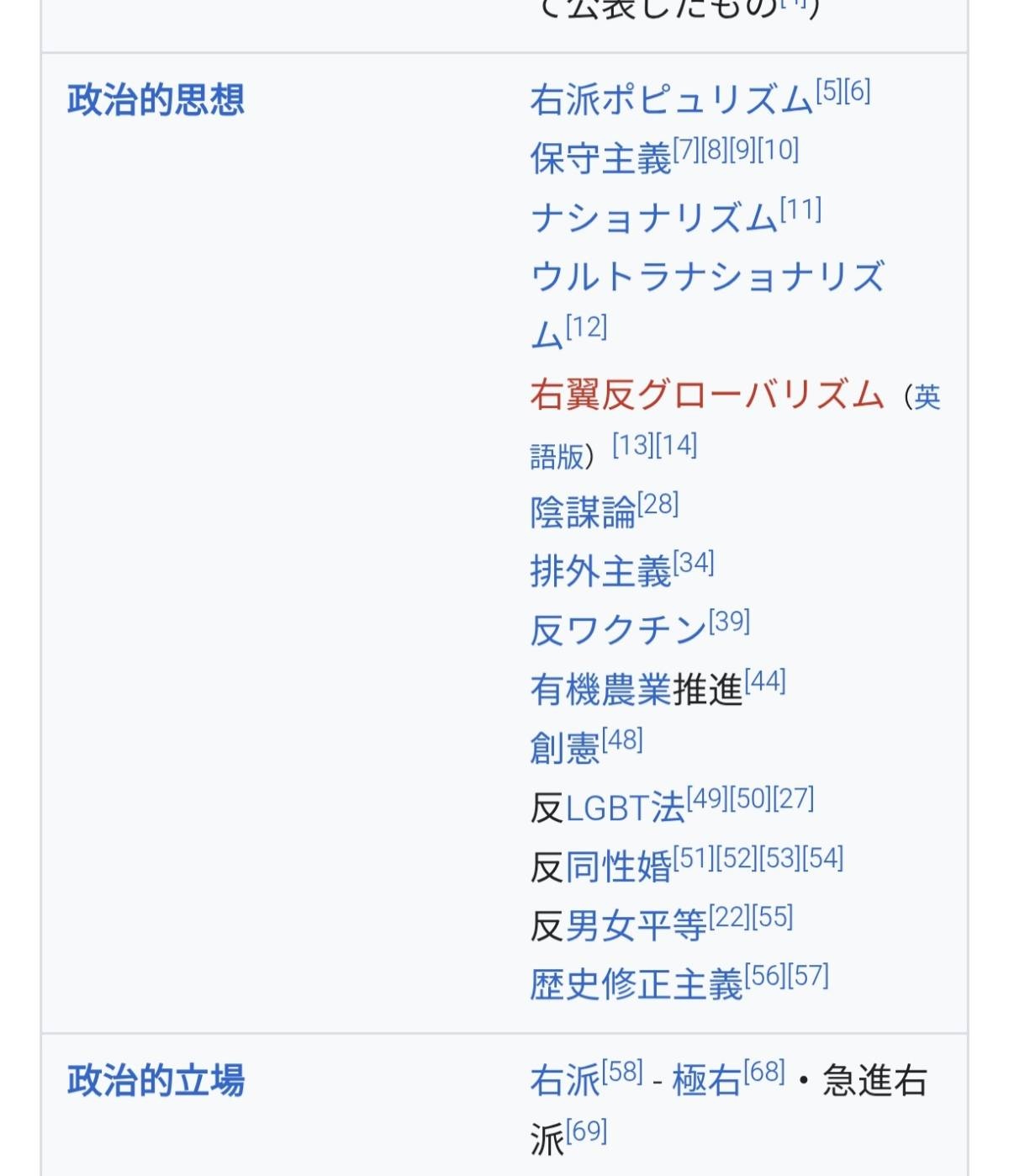Viewport: 1009px width, 1176px height.
Task: Open the LGBT法 link
Action: click(625, 808)
